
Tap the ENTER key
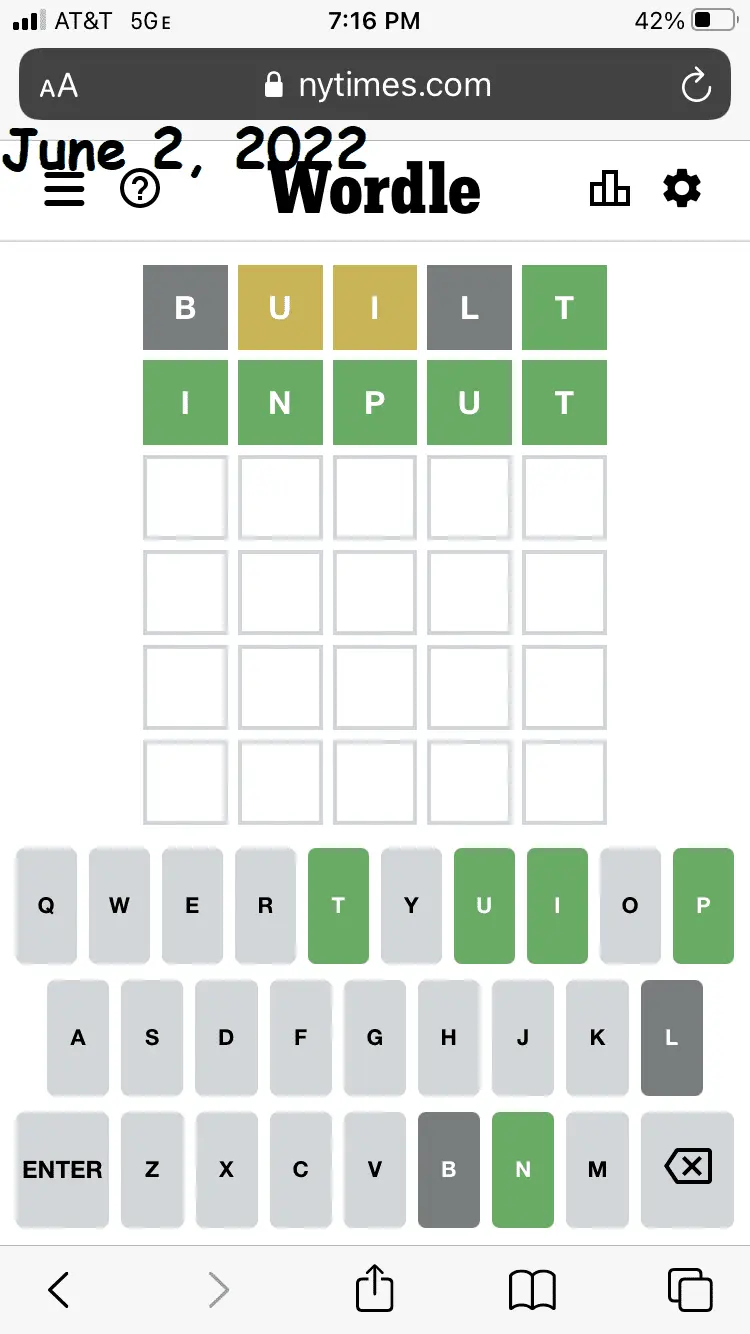click(x=62, y=1169)
